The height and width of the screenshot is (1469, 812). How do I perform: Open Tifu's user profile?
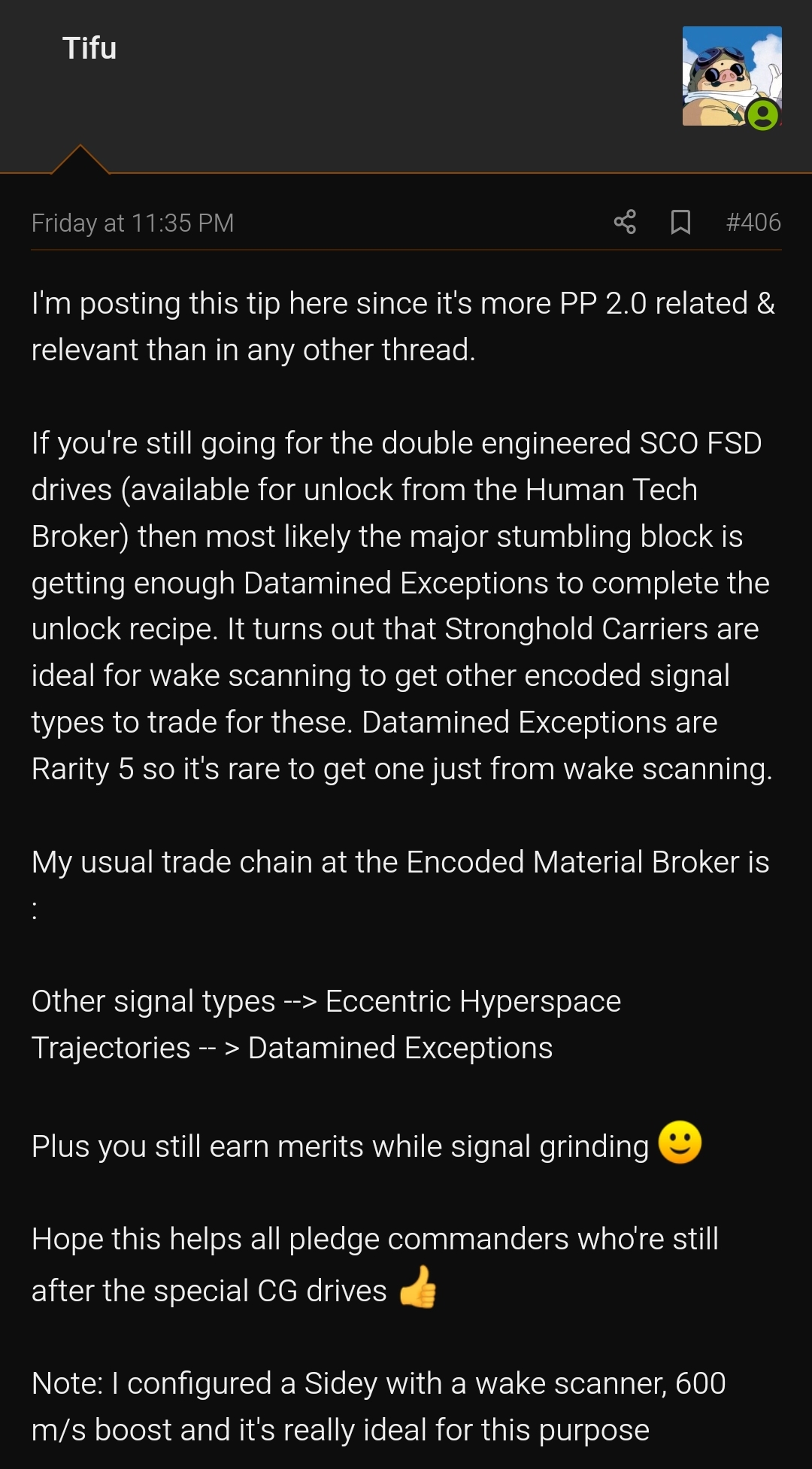click(x=89, y=48)
